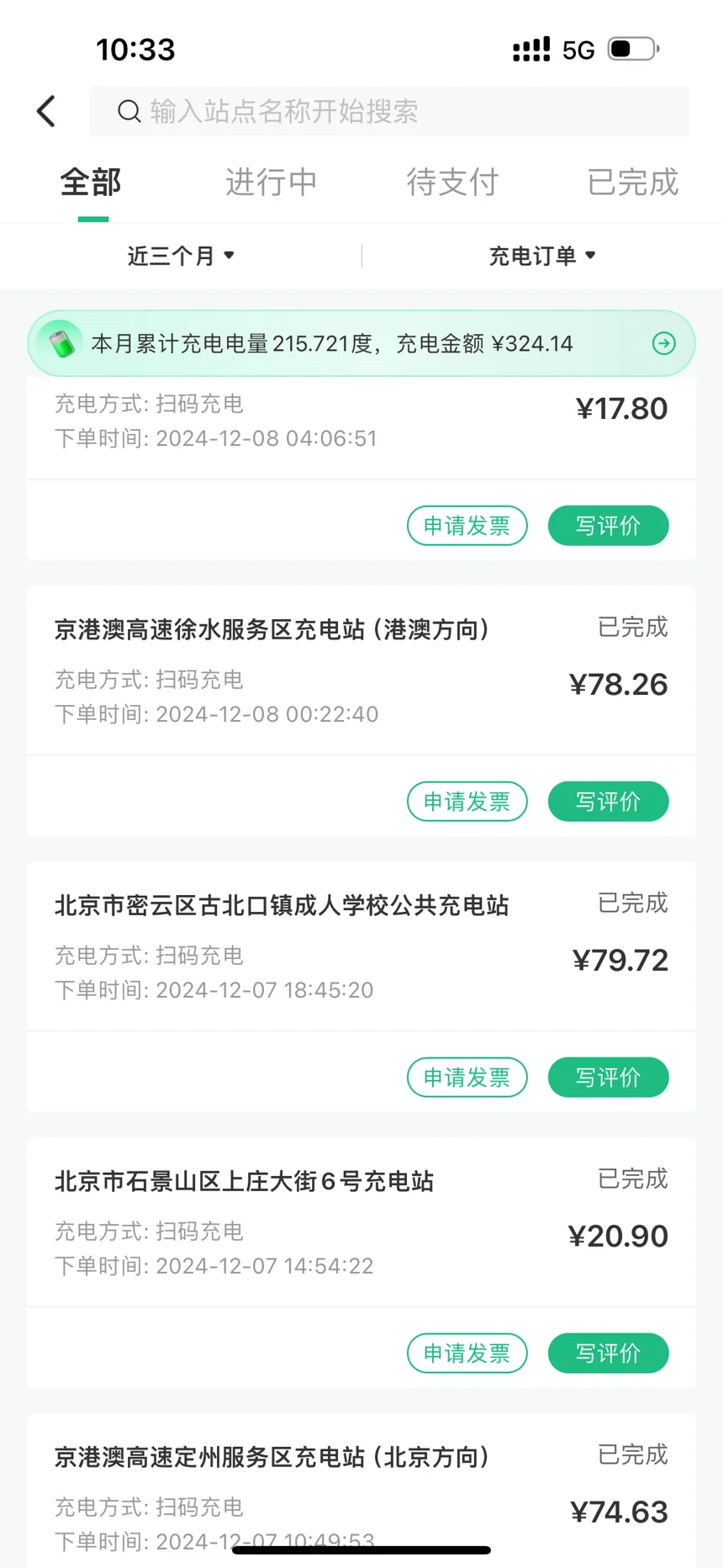
Task: Write a review for 古北口镇成人学校 order
Action: tap(608, 1078)
